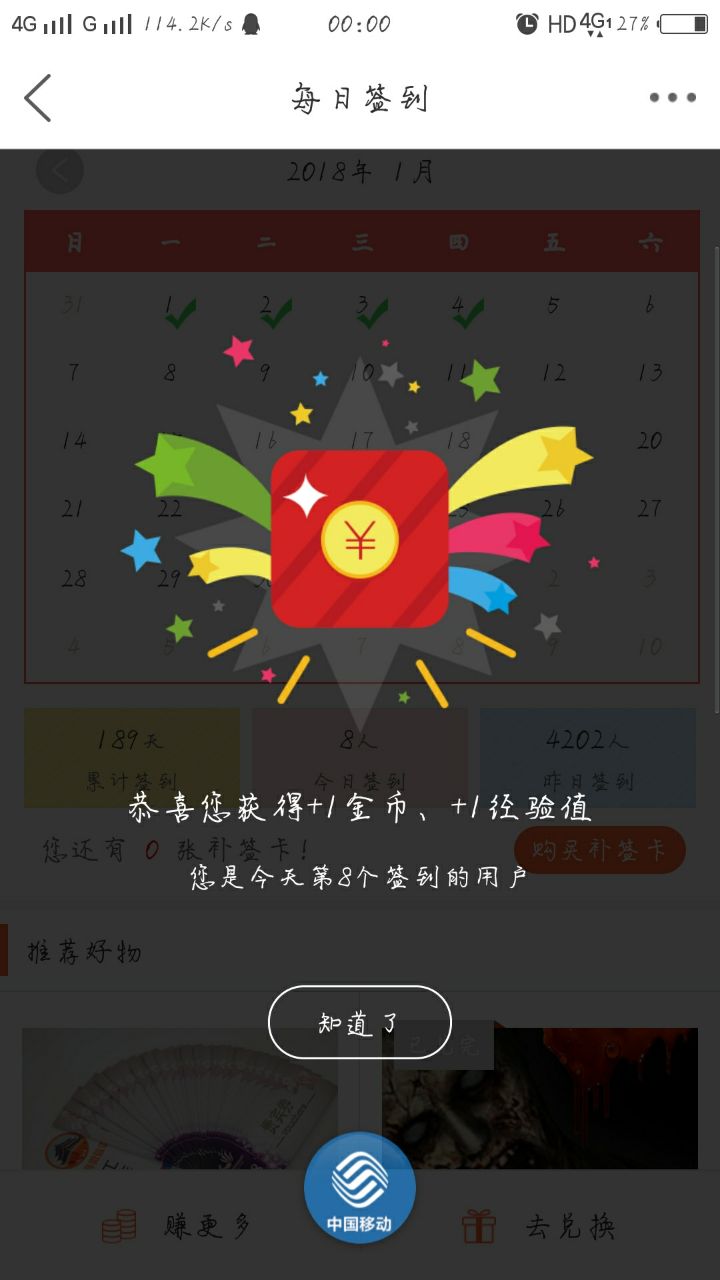Image resolution: width=720 pixels, height=1280 pixels.
Task: Open the 赚更多 section
Action: [178, 1226]
